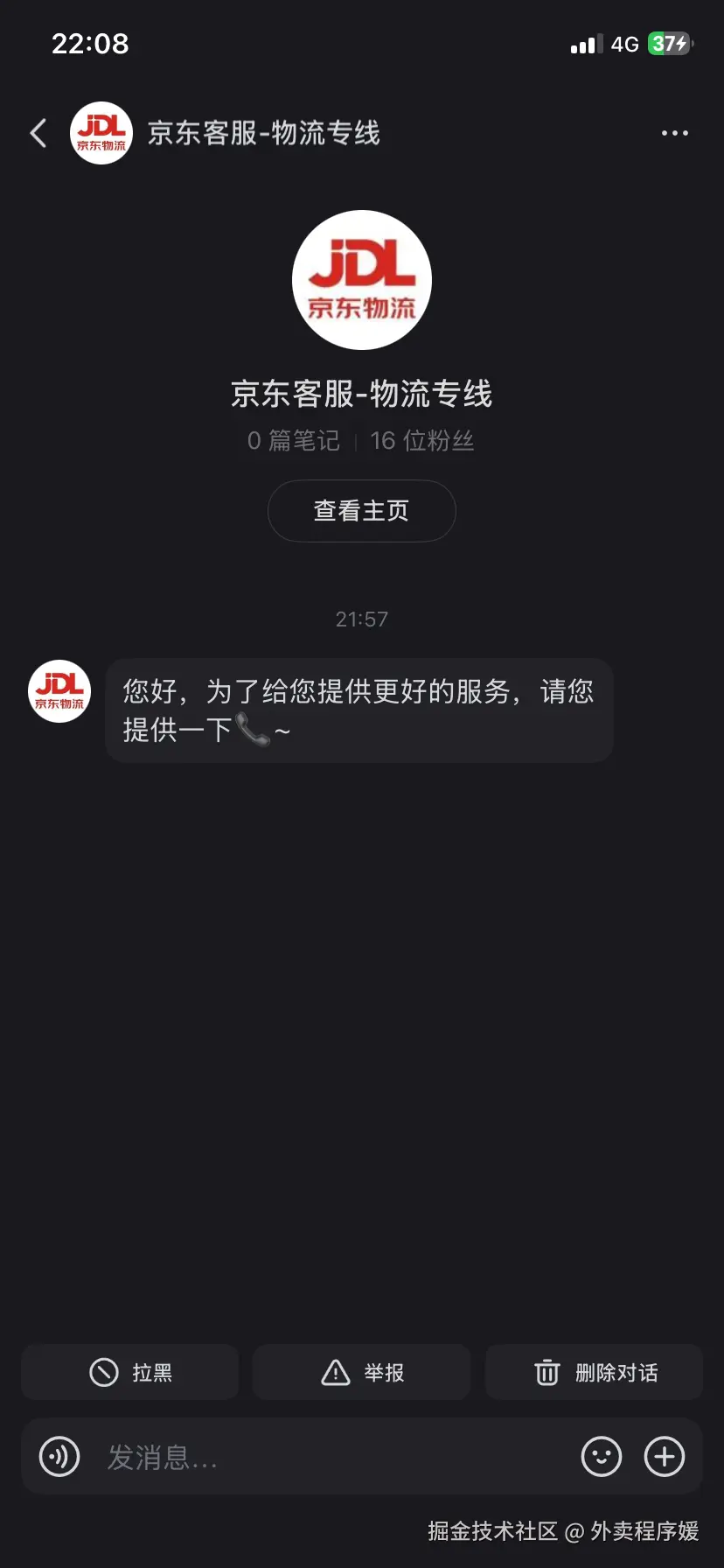Tap 删除对话 to delete the conversation
Screen dimensions: 724x1568
594,1372
